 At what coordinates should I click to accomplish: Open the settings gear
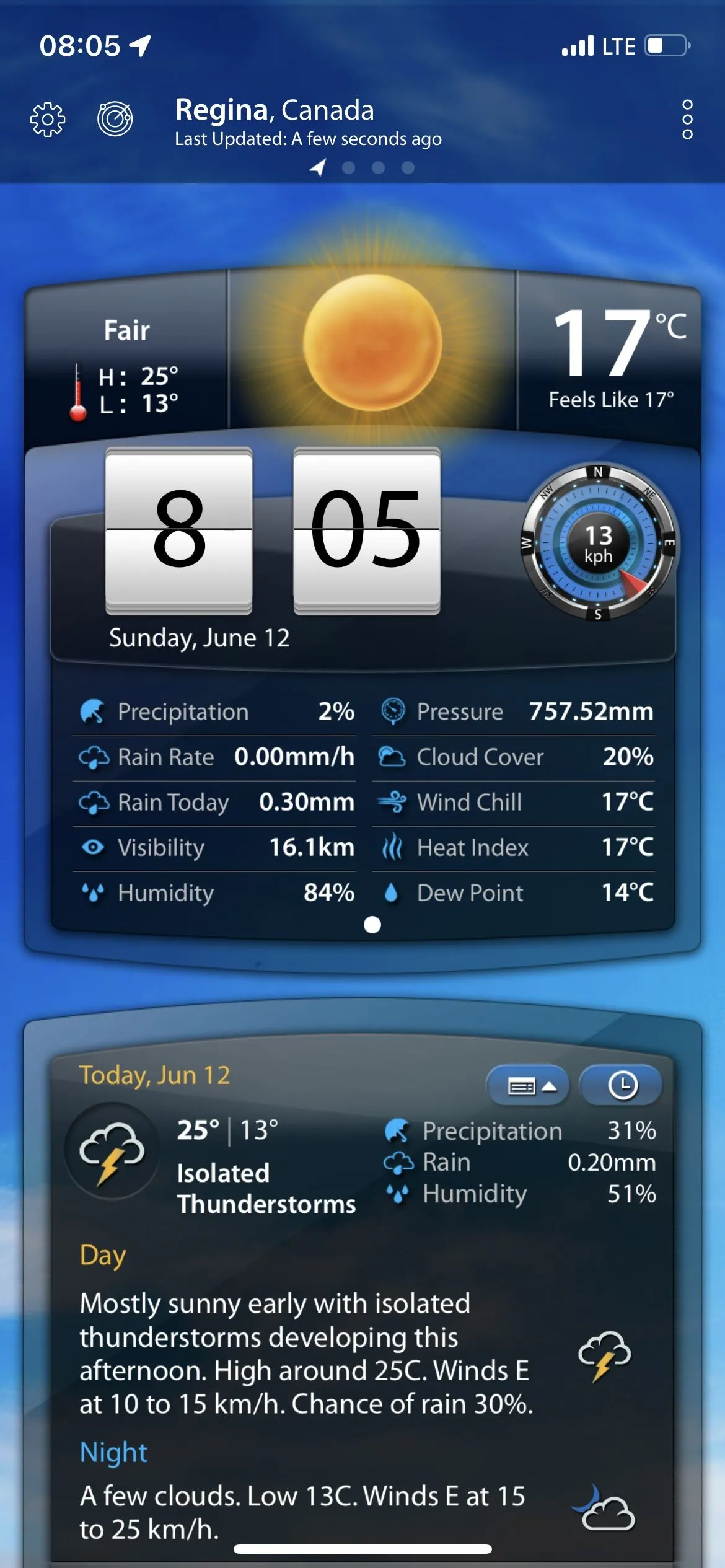48,119
